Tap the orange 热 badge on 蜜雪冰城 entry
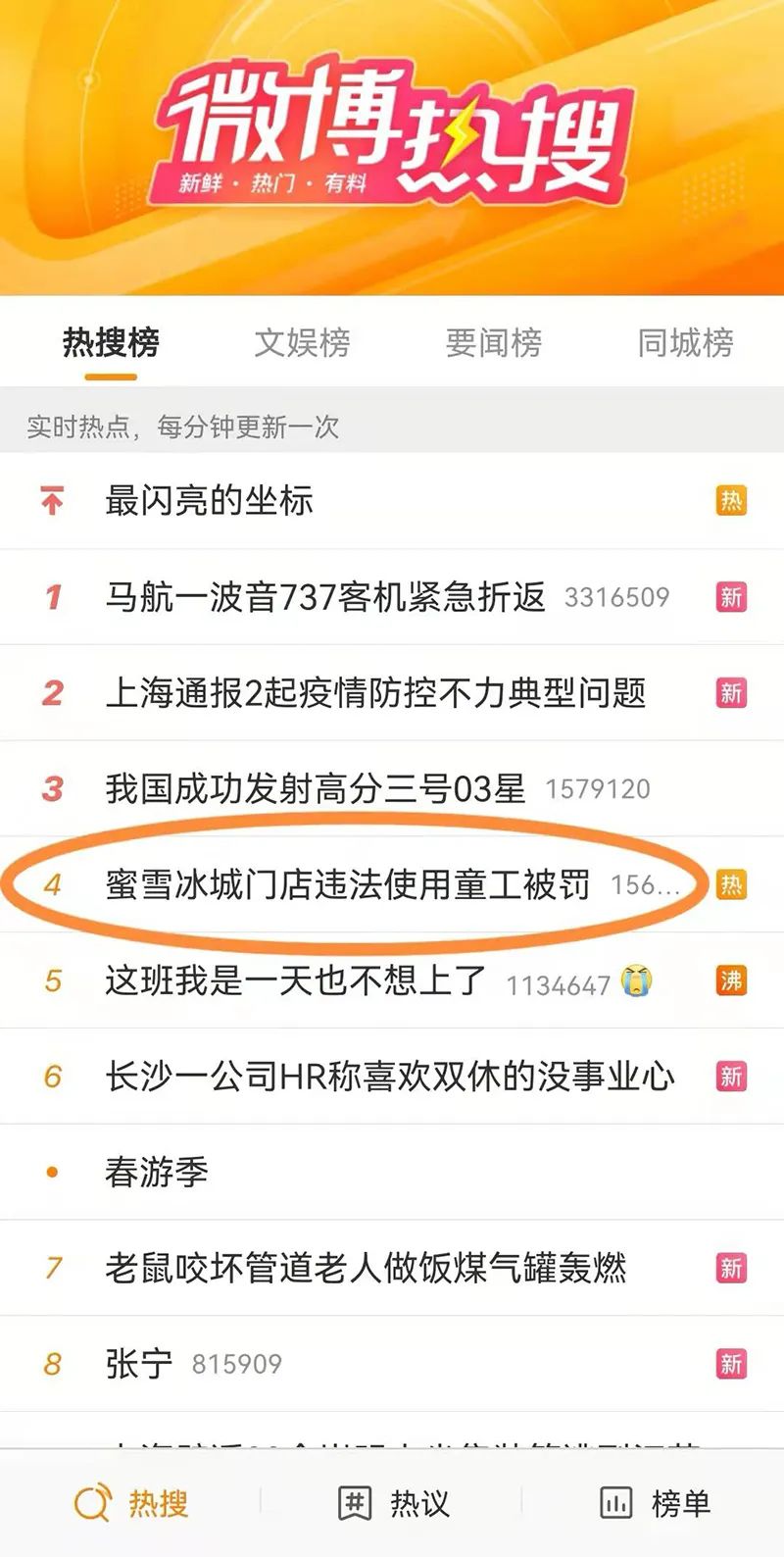Image resolution: width=784 pixels, height=1557 pixels. point(731,884)
